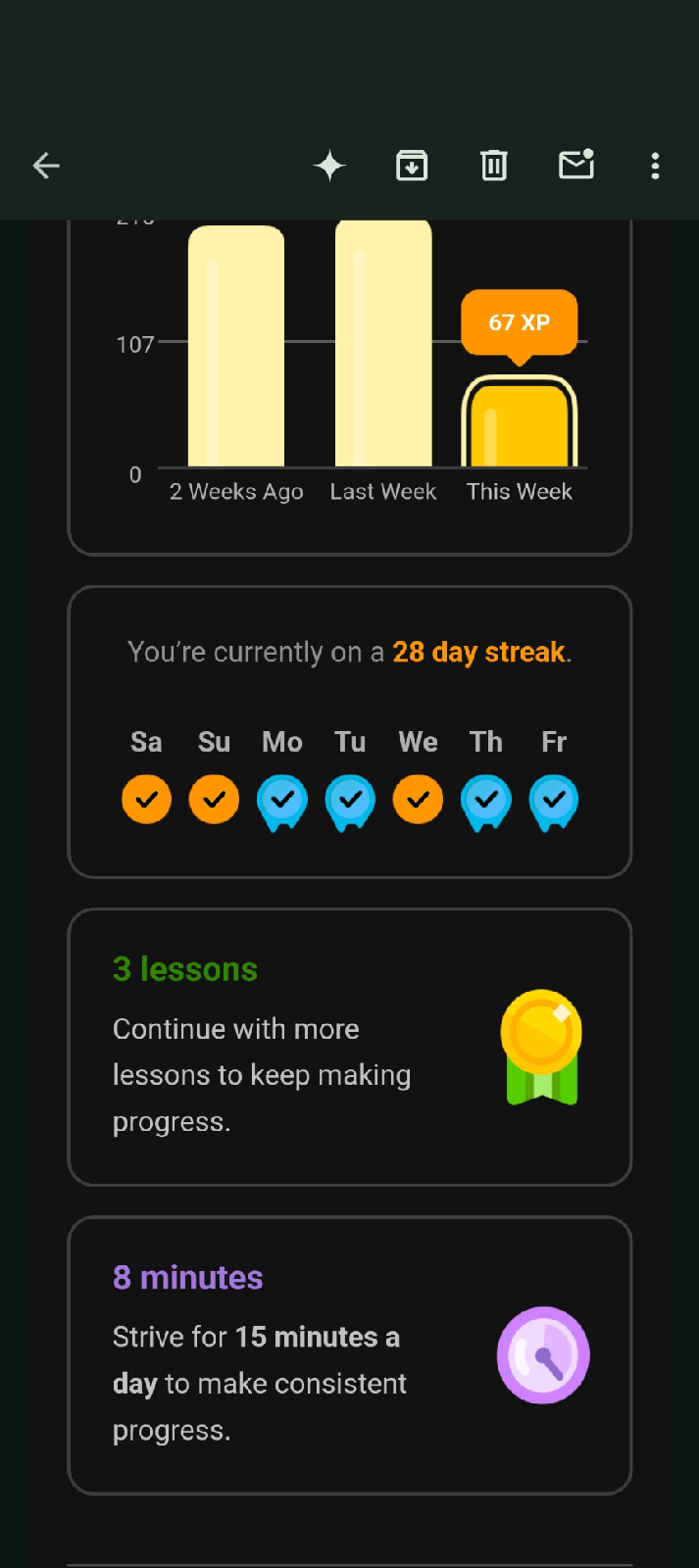This screenshot has width=699, height=1568.
Task: Open the Gemini sparkle summarize icon
Action: point(329,166)
